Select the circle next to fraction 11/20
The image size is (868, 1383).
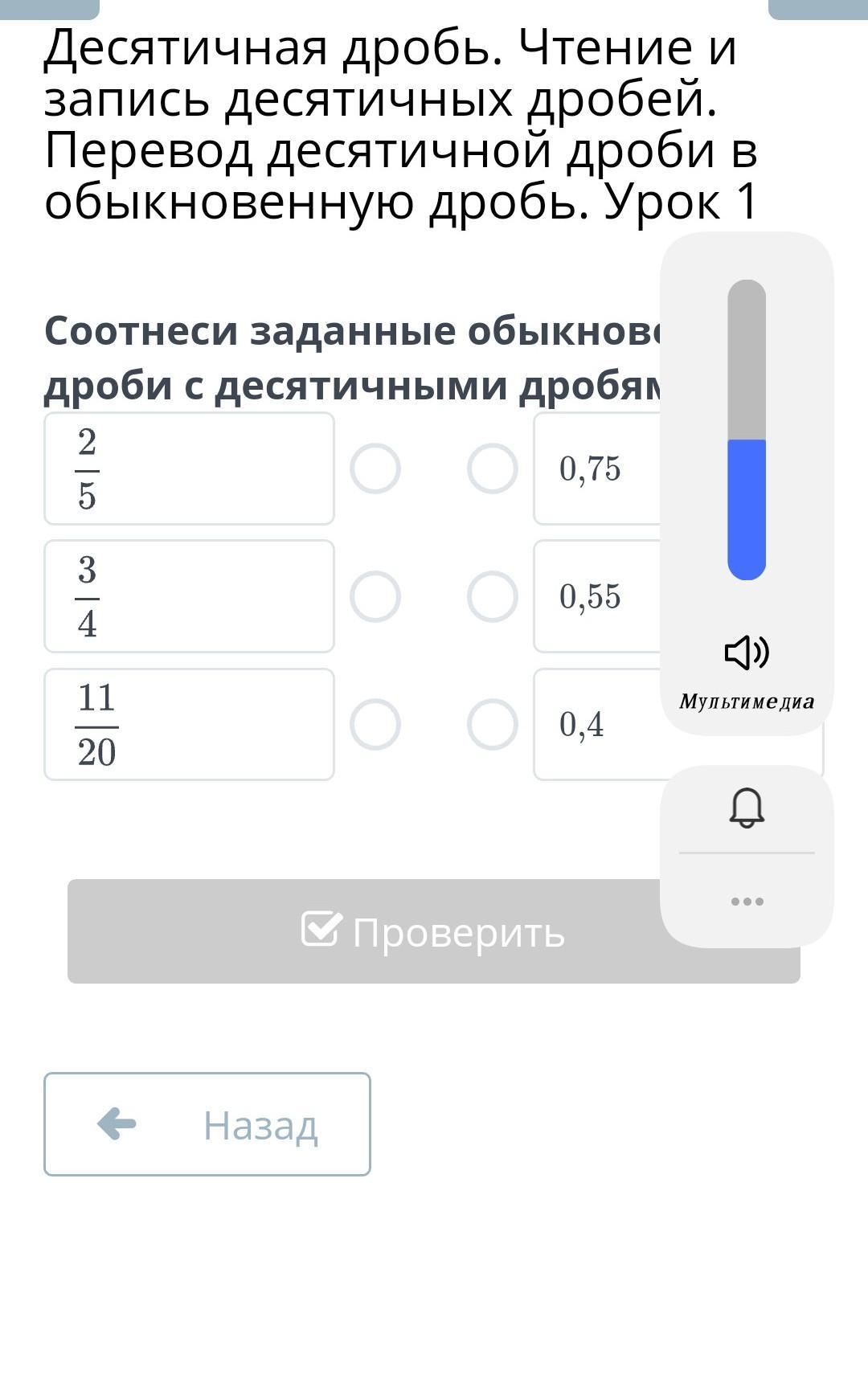[x=375, y=724]
